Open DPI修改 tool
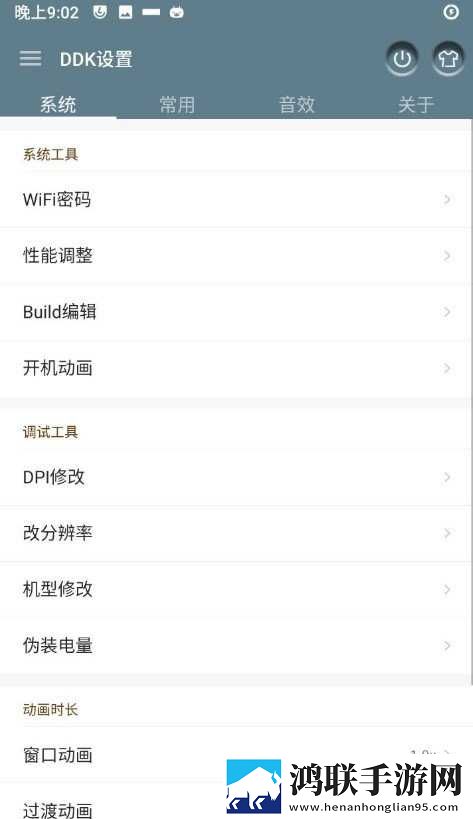Image resolution: width=473 pixels, height=819 pixels. click(234, 477)
